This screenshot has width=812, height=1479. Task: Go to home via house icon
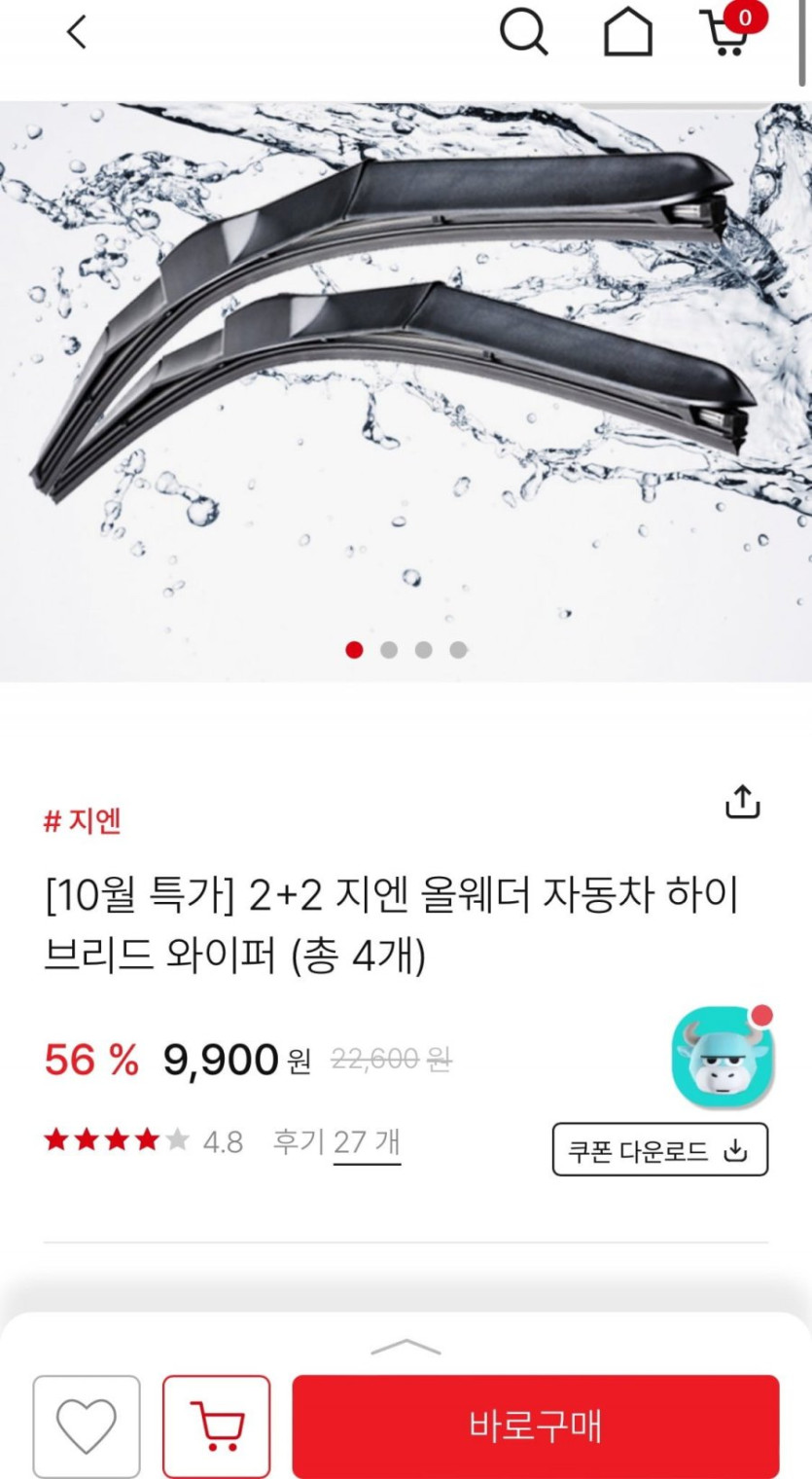tap(628, 31)
